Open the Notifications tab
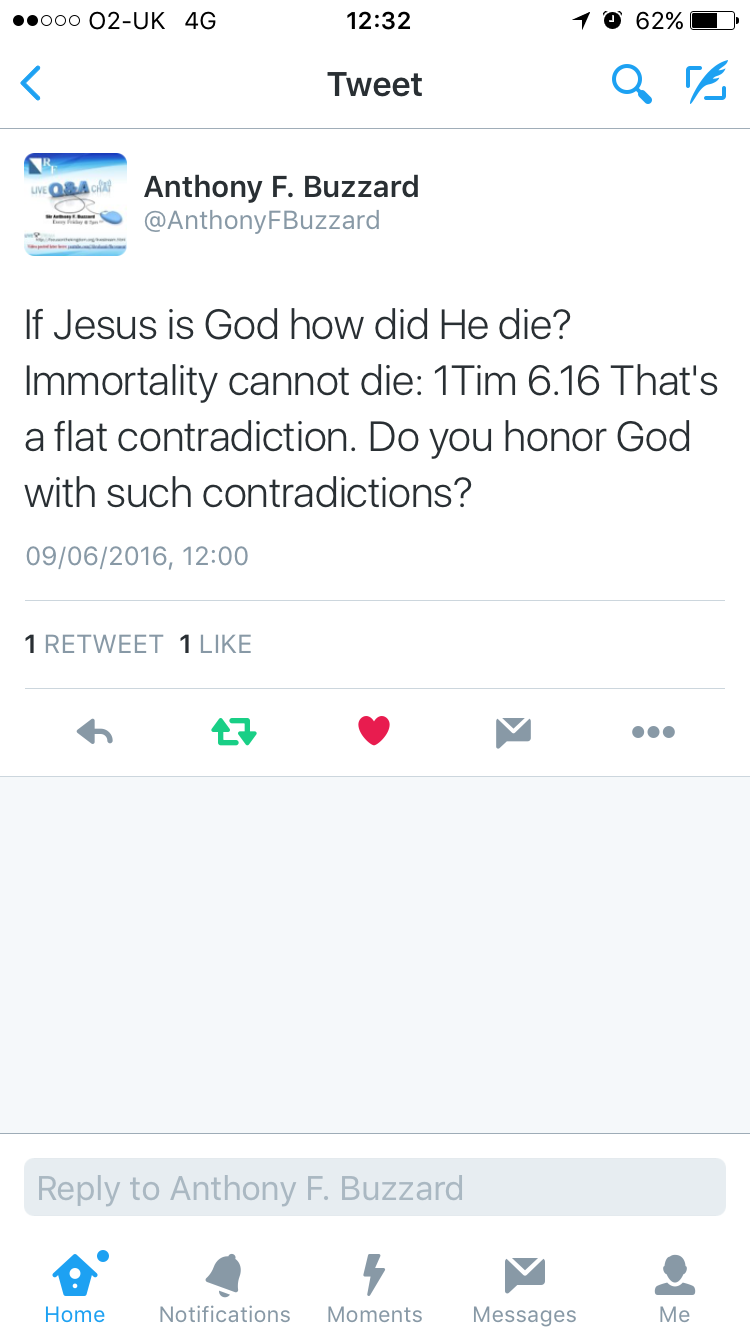The image size is (750, 1334). click(224, 1288)
